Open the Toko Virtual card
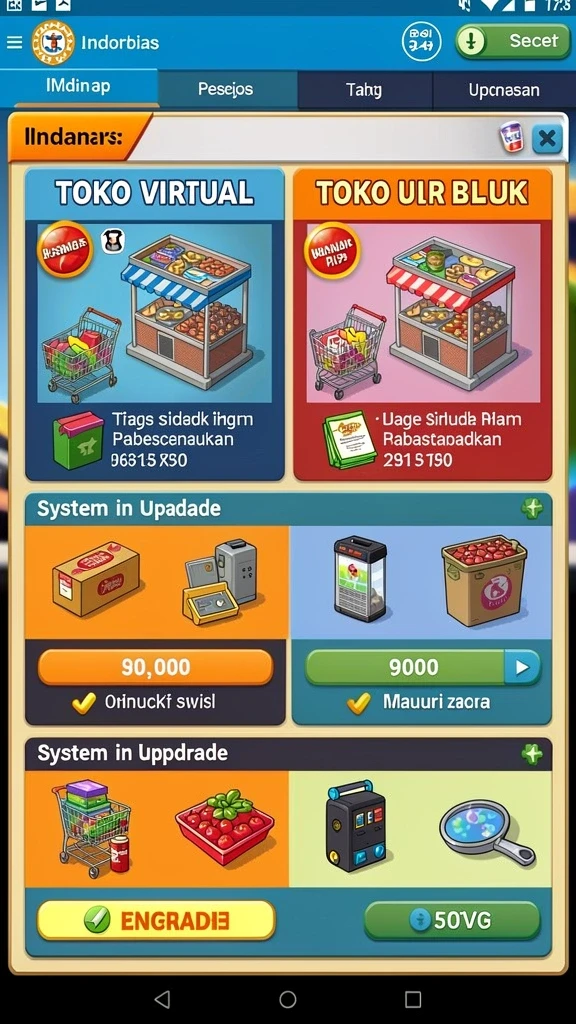 click(x=155, y=325)
